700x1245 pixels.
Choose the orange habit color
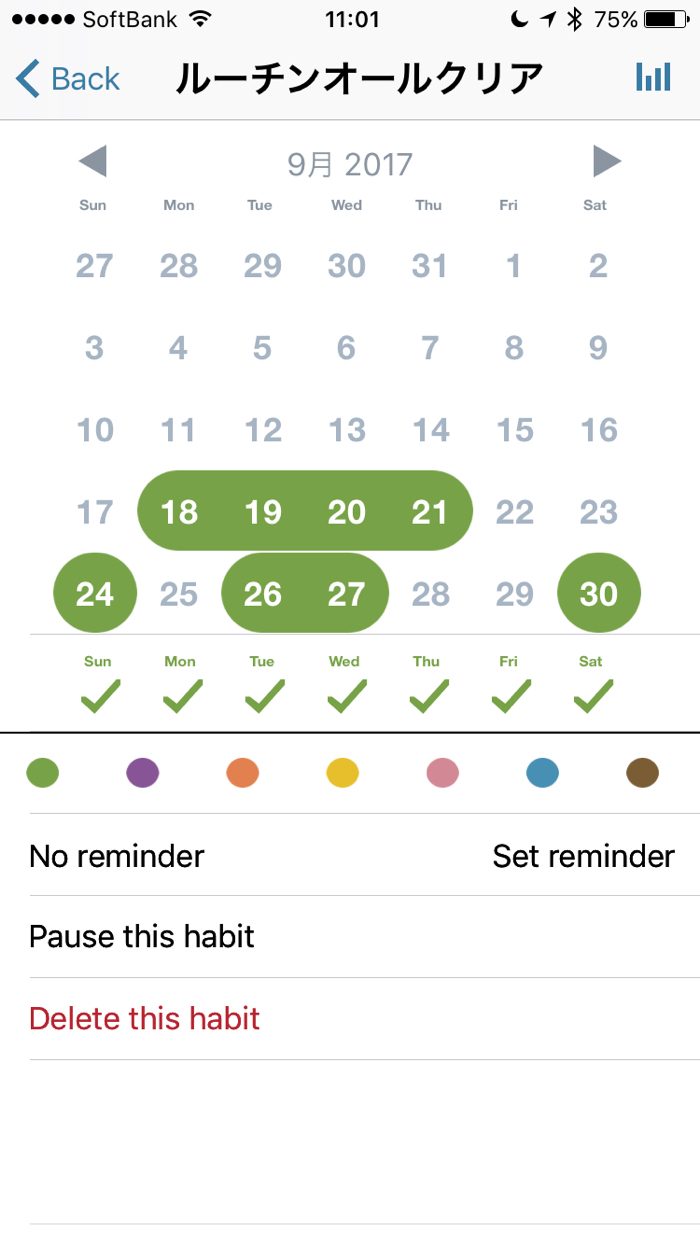pyautogui.click(x=243, y=772)
